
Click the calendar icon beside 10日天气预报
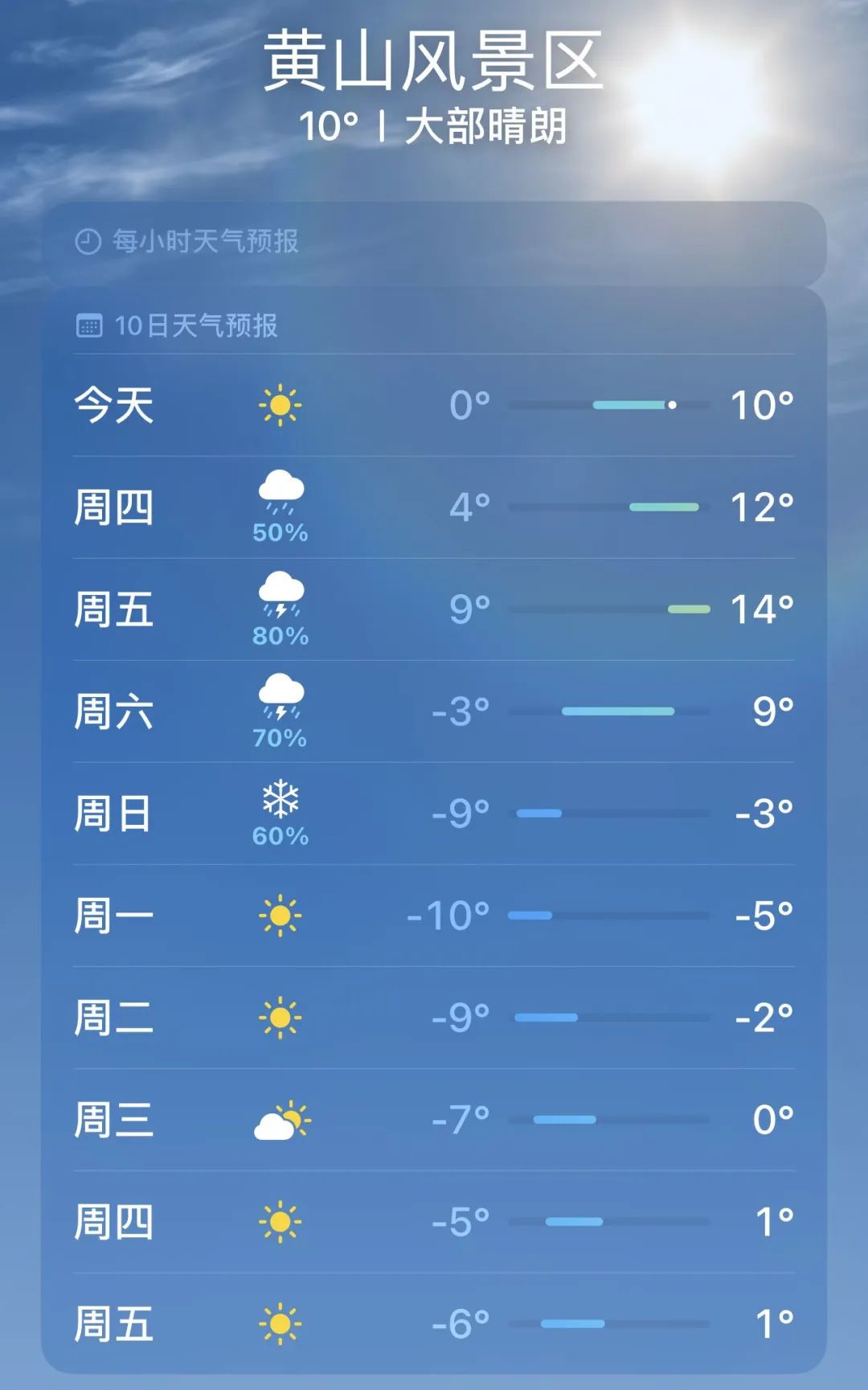88,326
